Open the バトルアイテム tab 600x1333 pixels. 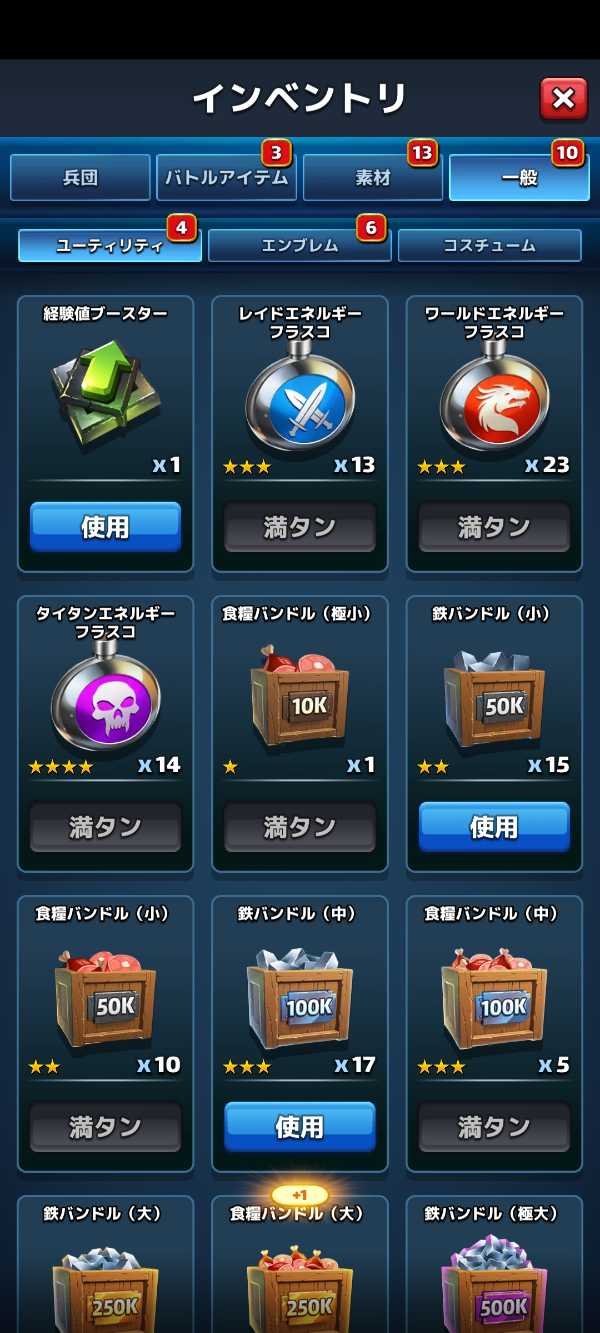[226, 178]
